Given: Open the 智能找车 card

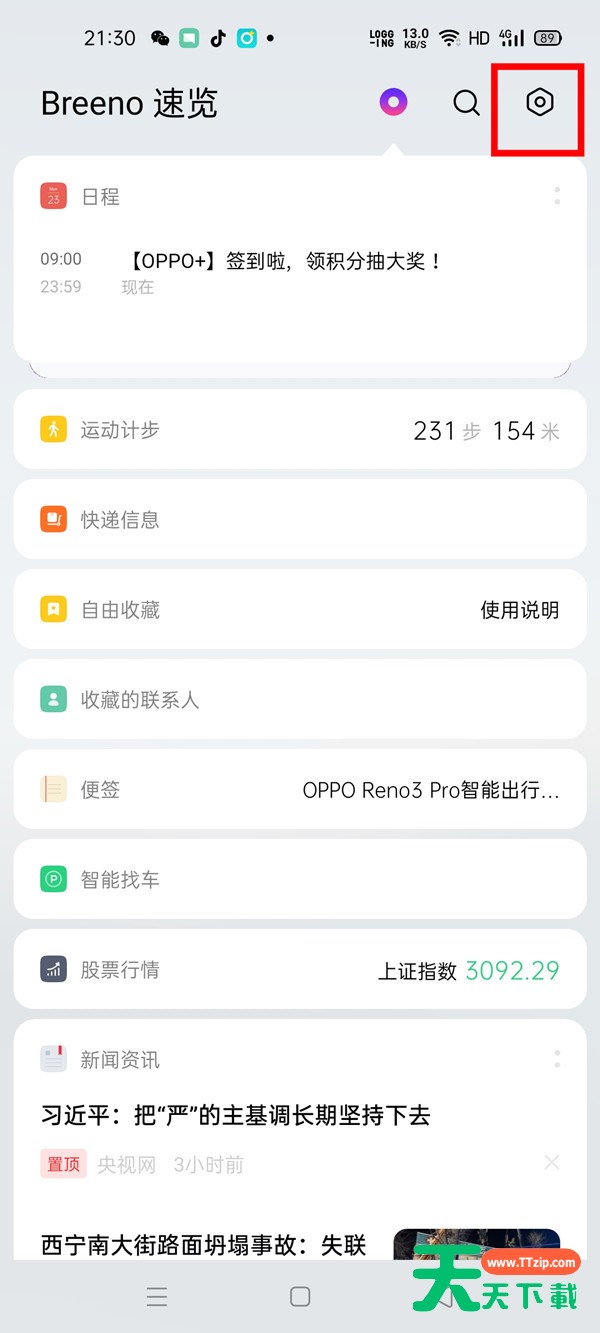Looking at the screenshot, I should pos(300,880).
